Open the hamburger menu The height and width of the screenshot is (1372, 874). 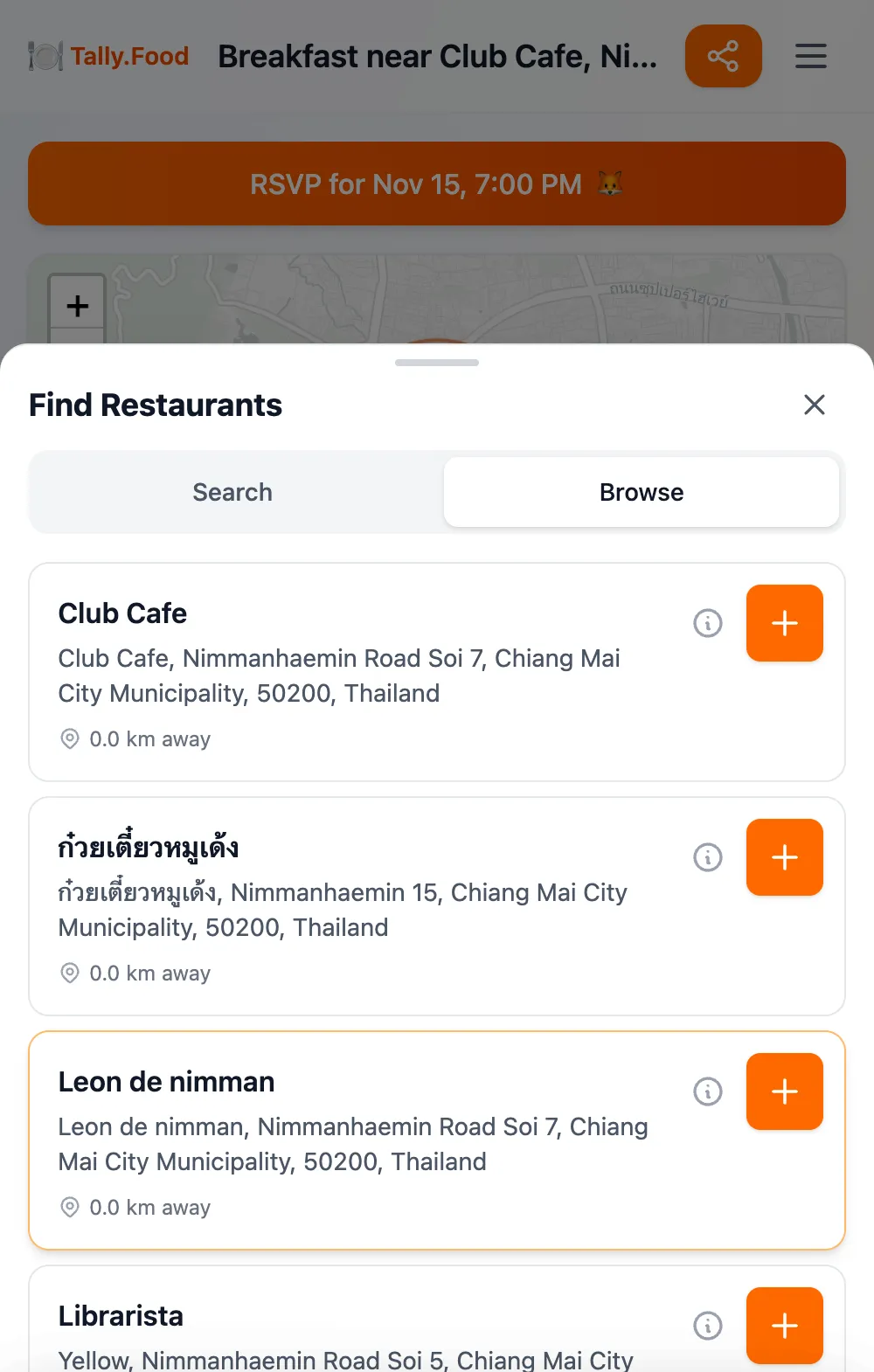click(810, 56)
